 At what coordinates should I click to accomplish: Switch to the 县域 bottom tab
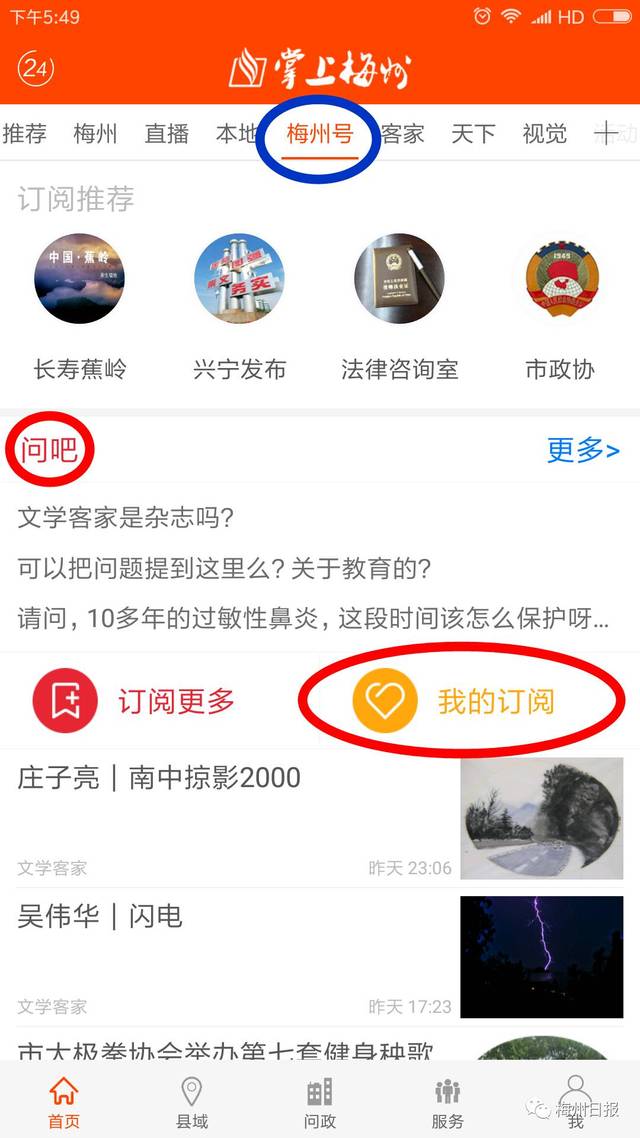pos(192,1102)
